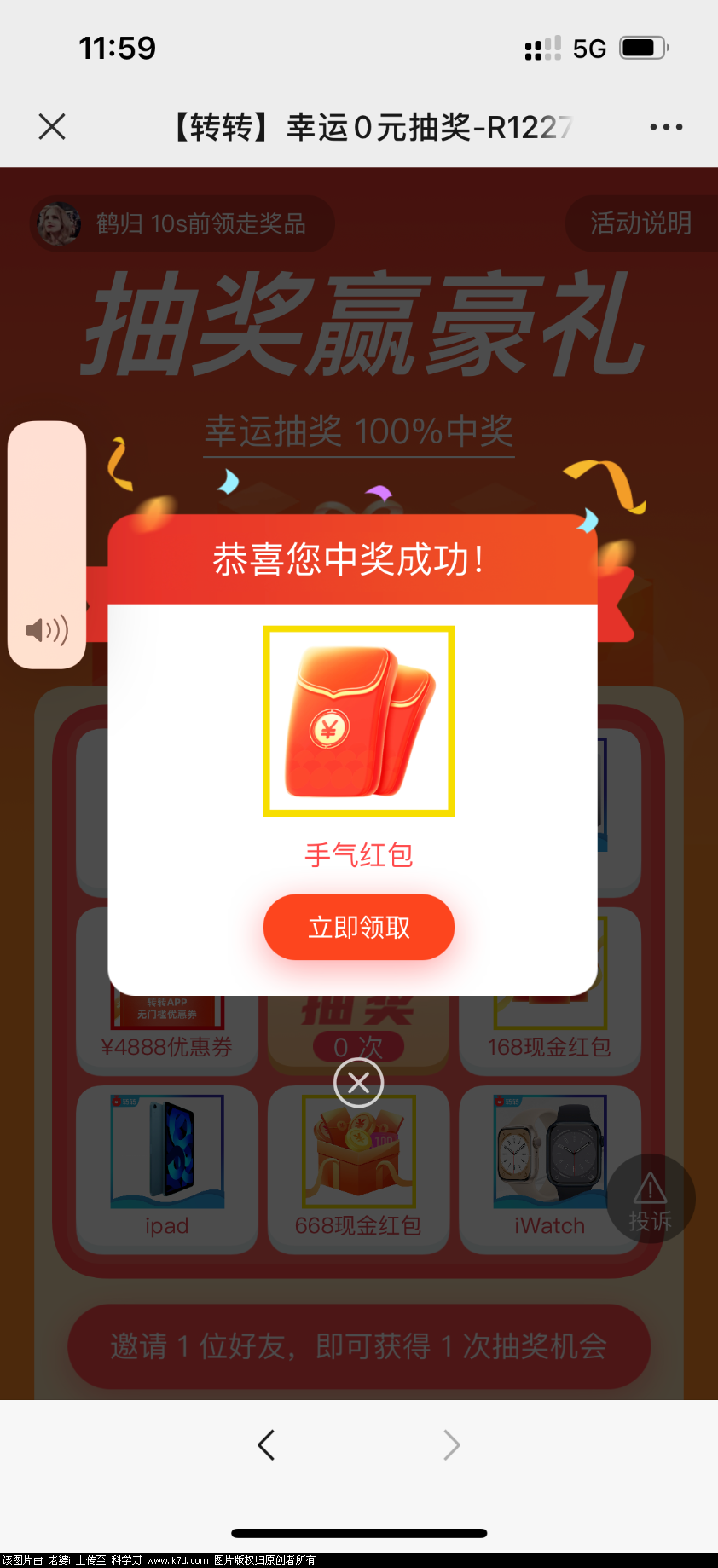Go back with the browser back arrow
Image resolution: width=718 pixels, height=1568 pixels.
coord(266,1445)
